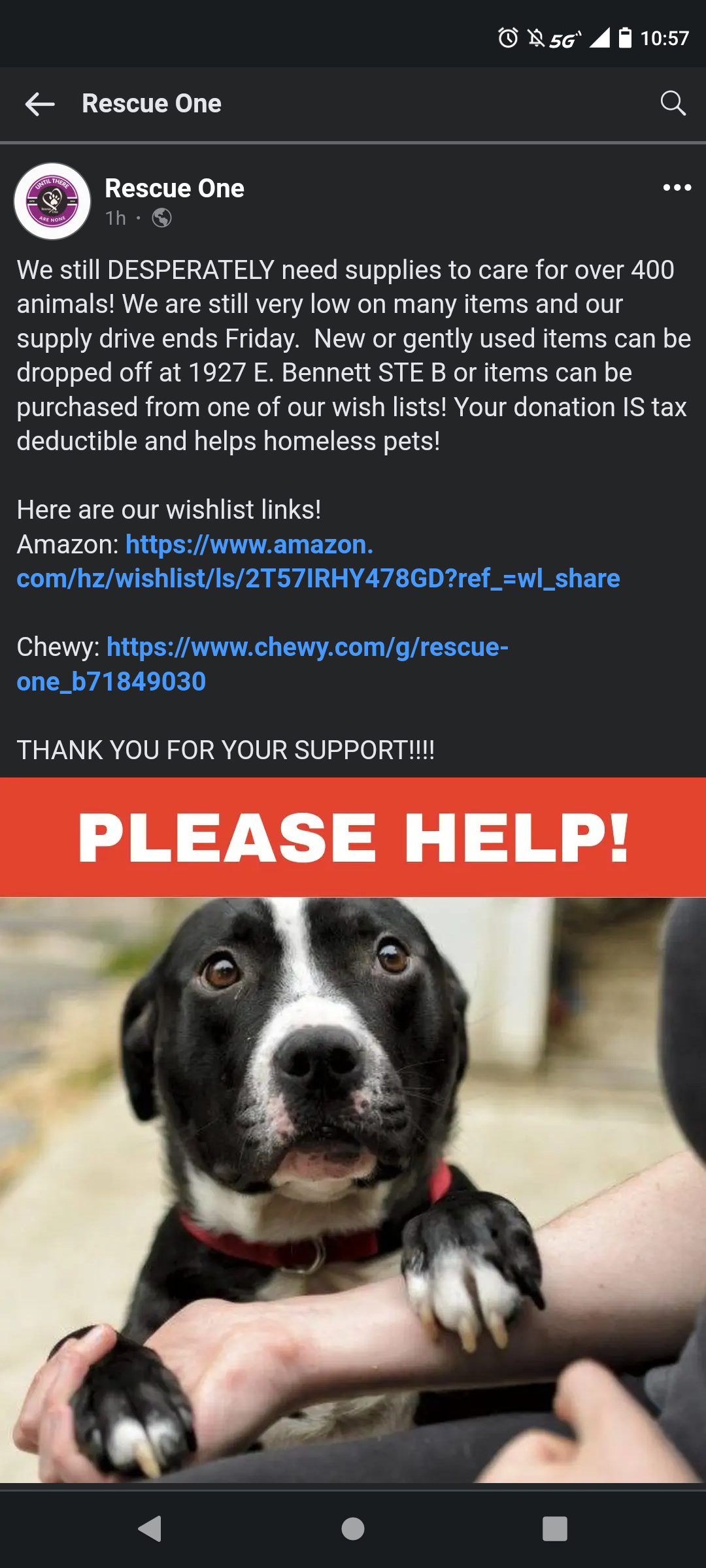The height and width of the screenshot is (1568, 706).
Task: Tap the system home button
Action: click(x=353, y=1529)
